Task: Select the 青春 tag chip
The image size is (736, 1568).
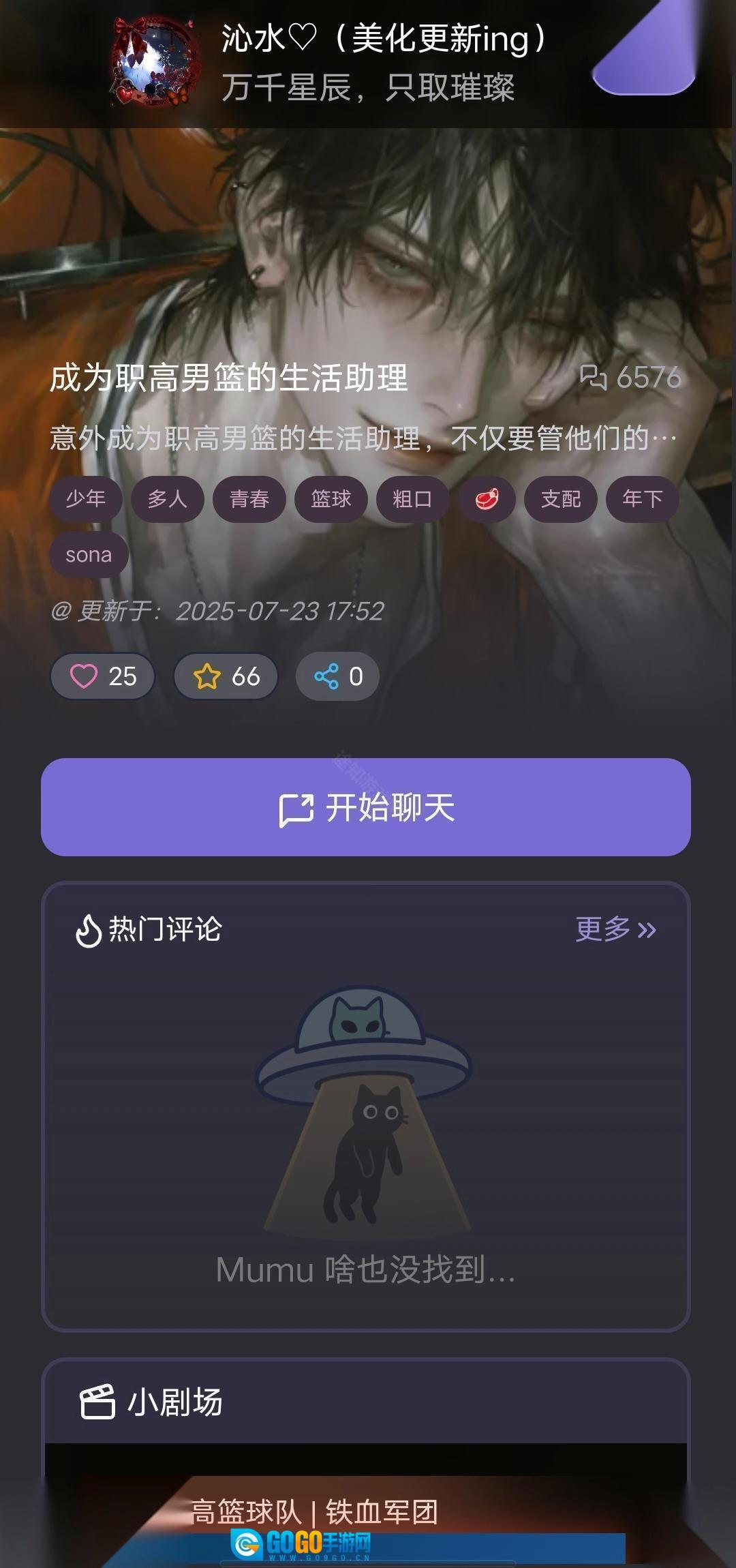Action: pos(249,499)
